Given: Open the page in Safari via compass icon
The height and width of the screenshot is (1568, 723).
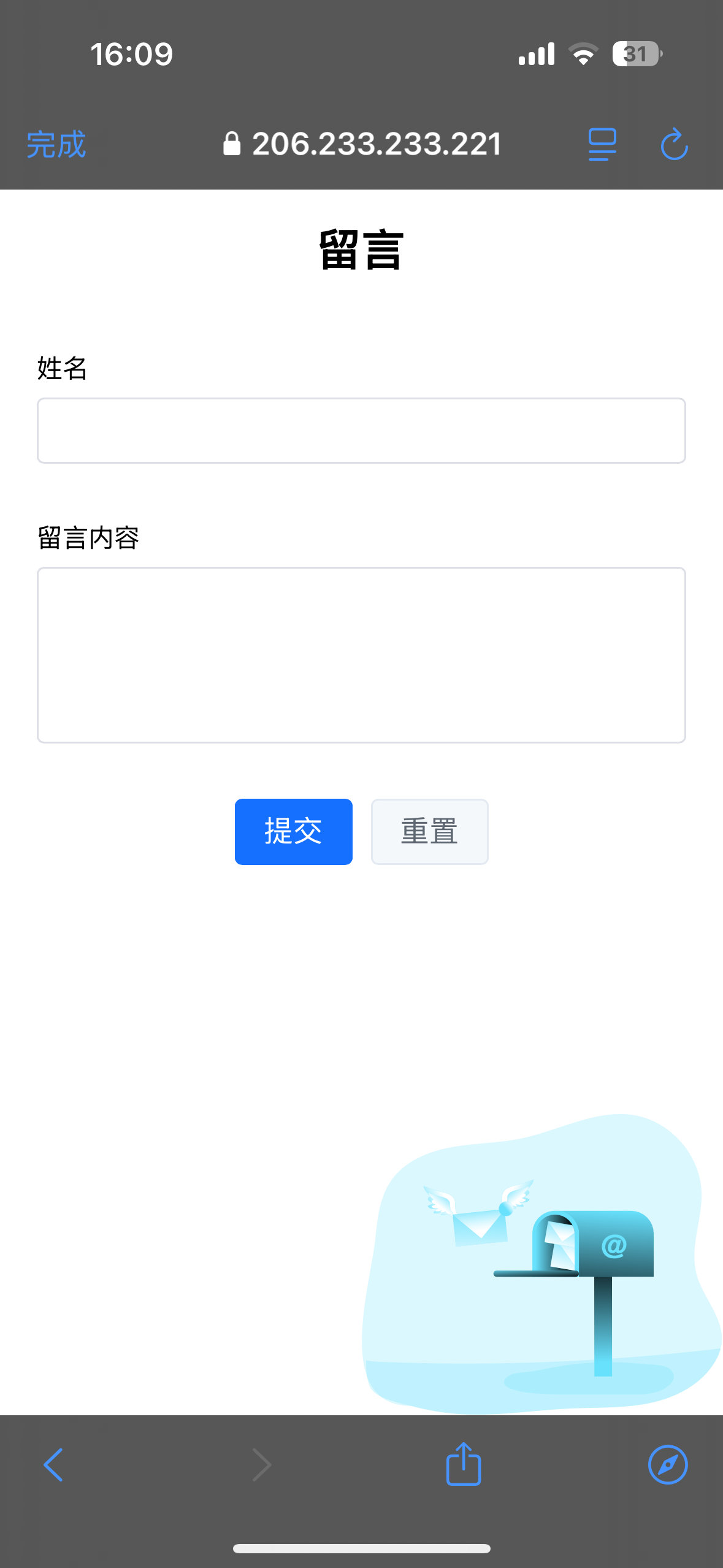Looking at the screenshot, I should click(668, 1465).
